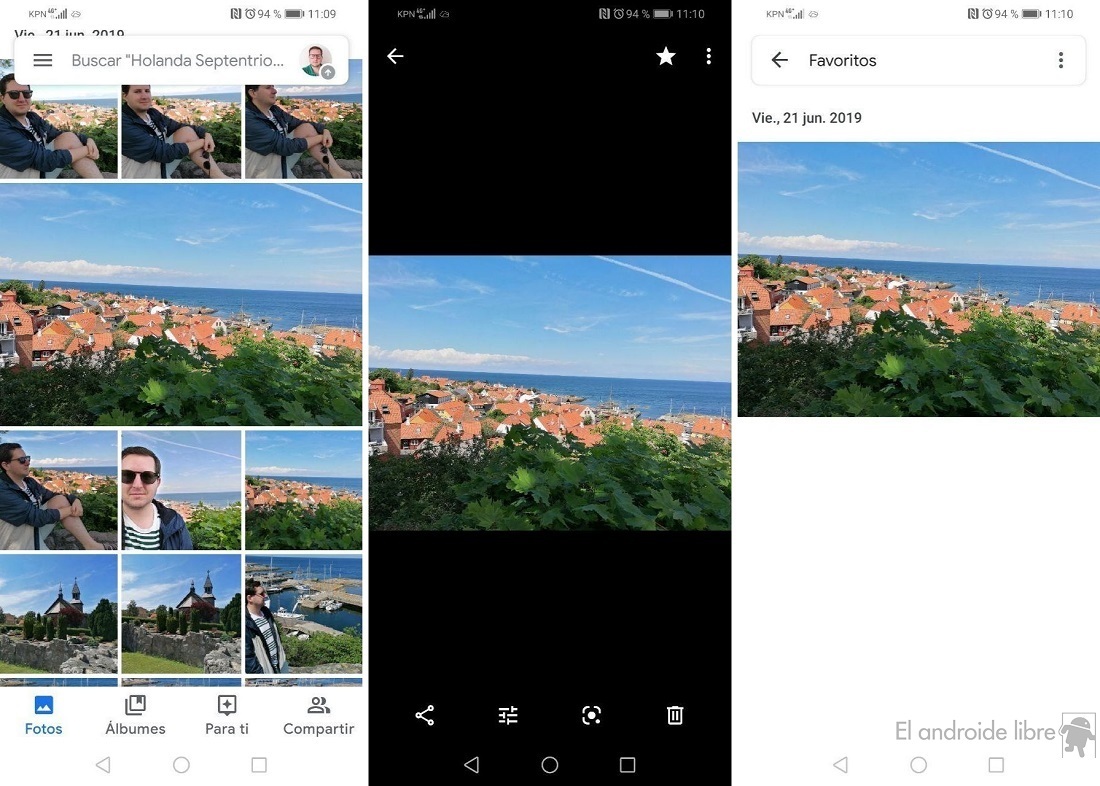Open the selfie with sunglasses and striped shirt
The width and height of the screenshot is (1100, 786).
[x=181, y=490]
